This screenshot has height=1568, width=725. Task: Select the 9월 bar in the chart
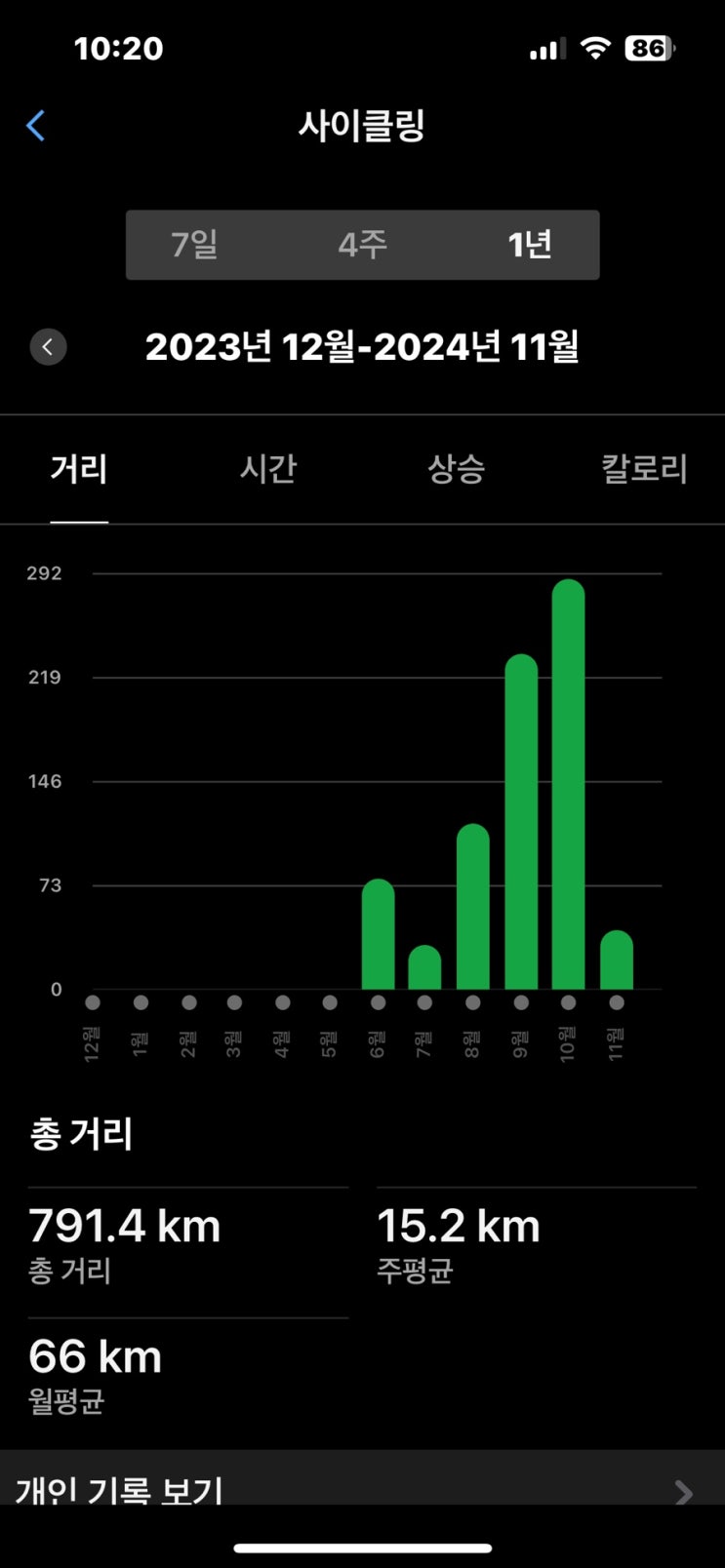(521, 822)
